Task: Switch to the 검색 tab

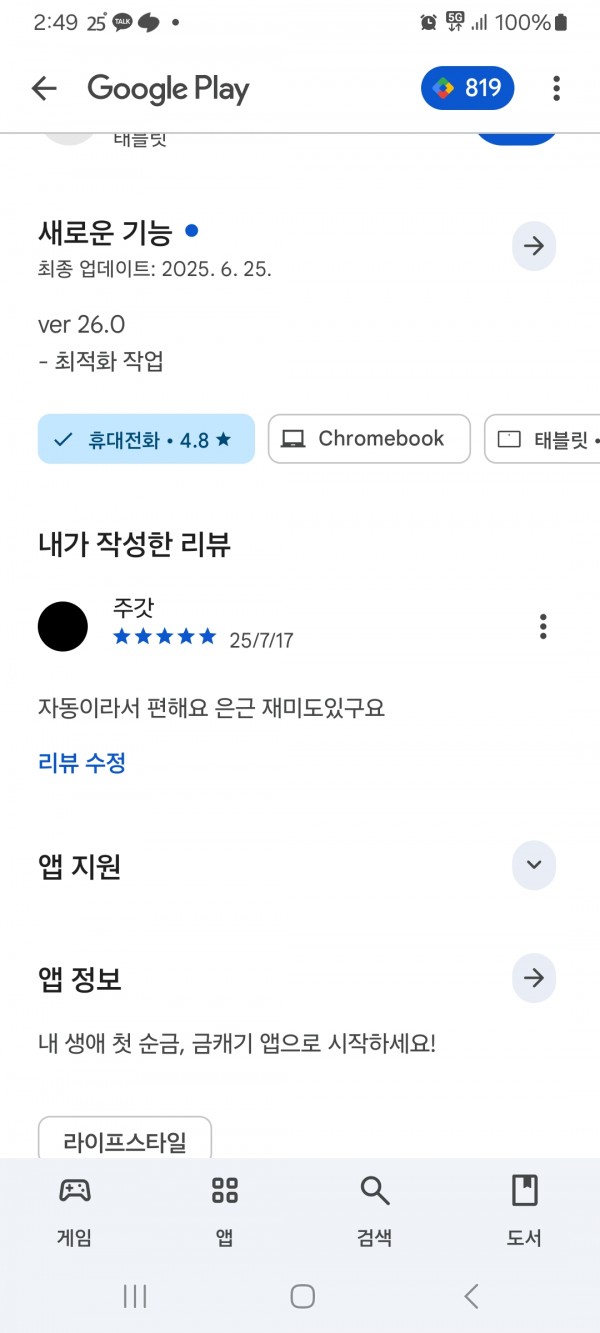Action: coord(375,1211)
